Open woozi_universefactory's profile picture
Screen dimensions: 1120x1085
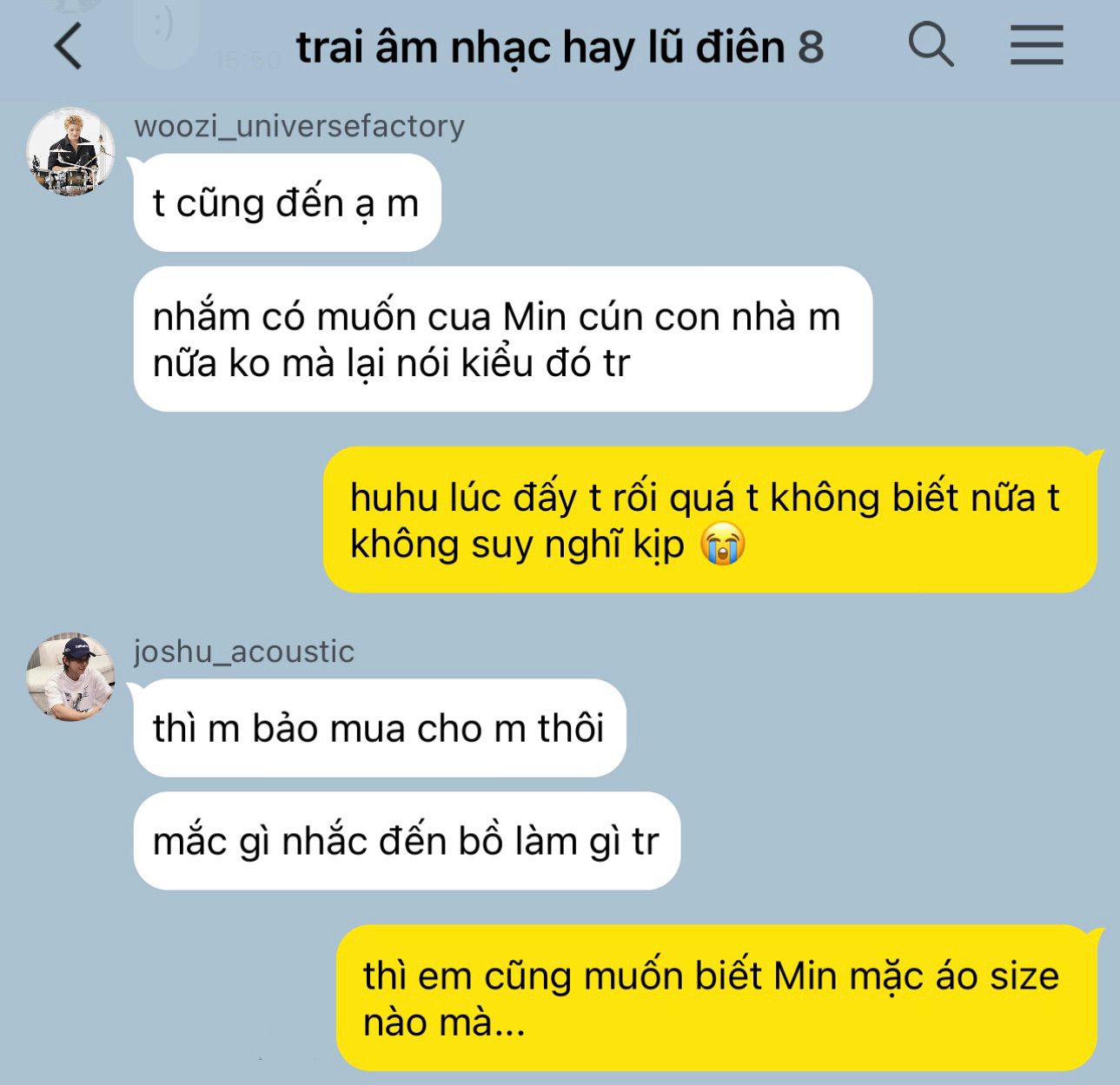(x=71, y=153)
